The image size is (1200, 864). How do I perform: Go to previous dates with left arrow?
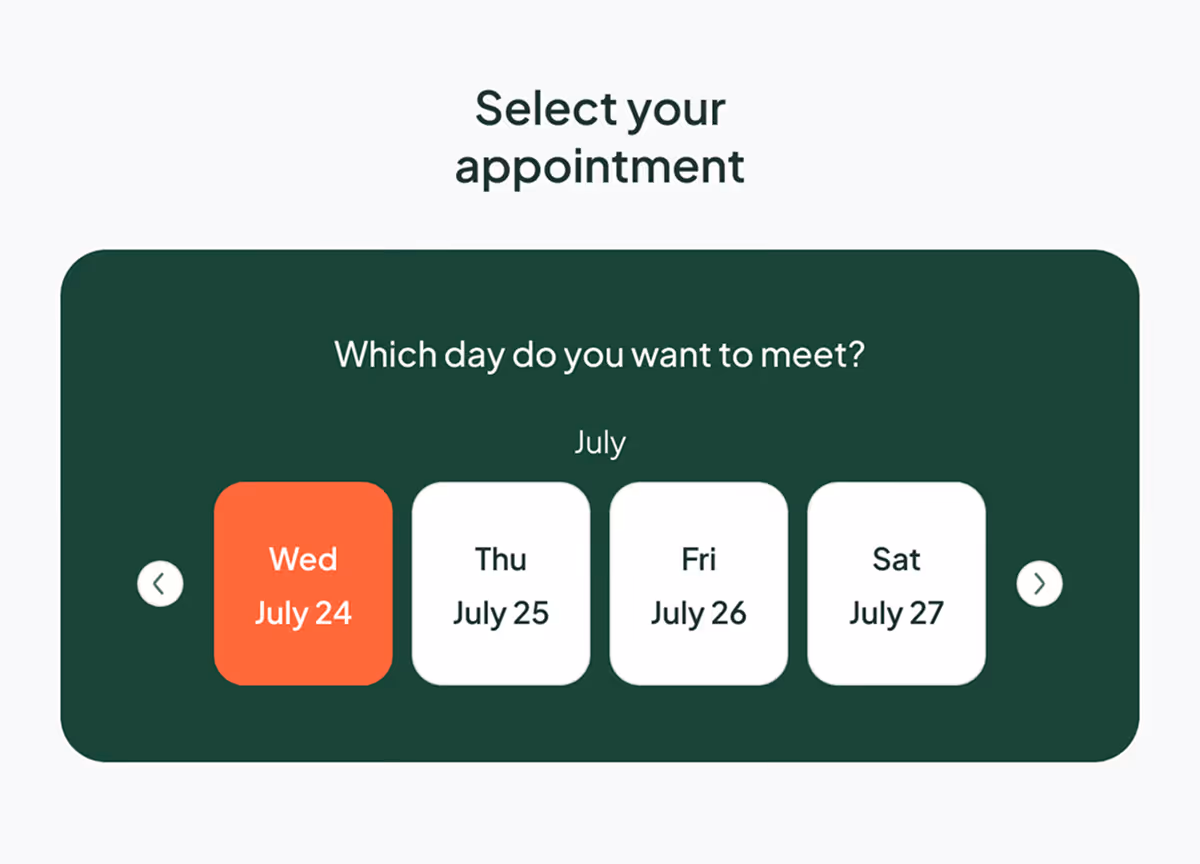(160, 584)
